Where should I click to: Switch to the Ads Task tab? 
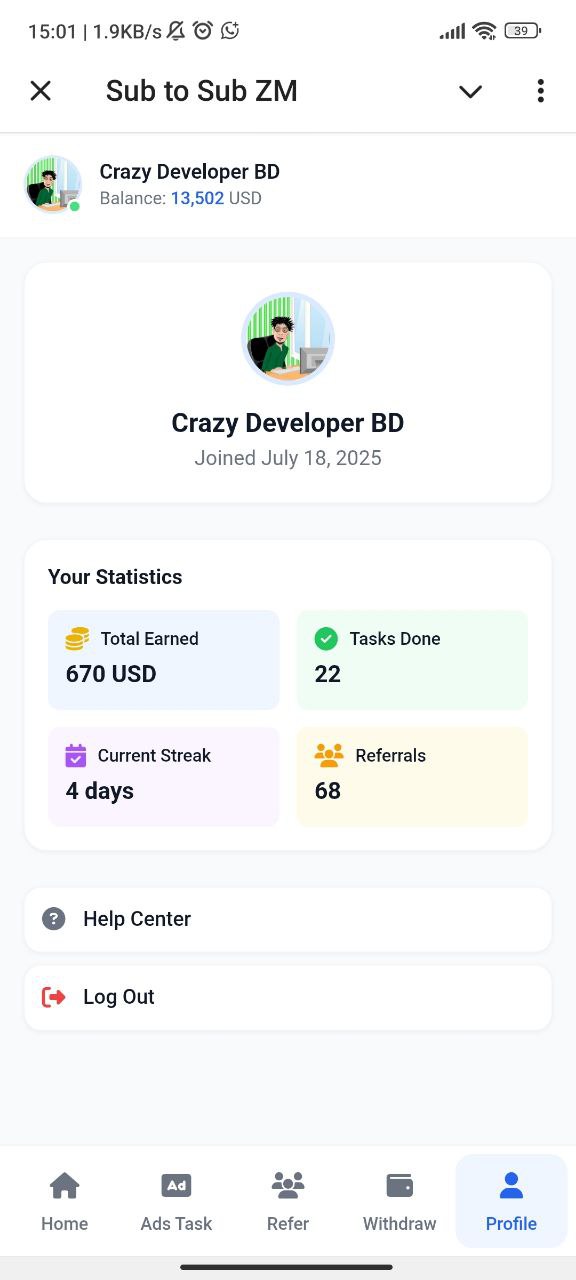[176, 1201]
